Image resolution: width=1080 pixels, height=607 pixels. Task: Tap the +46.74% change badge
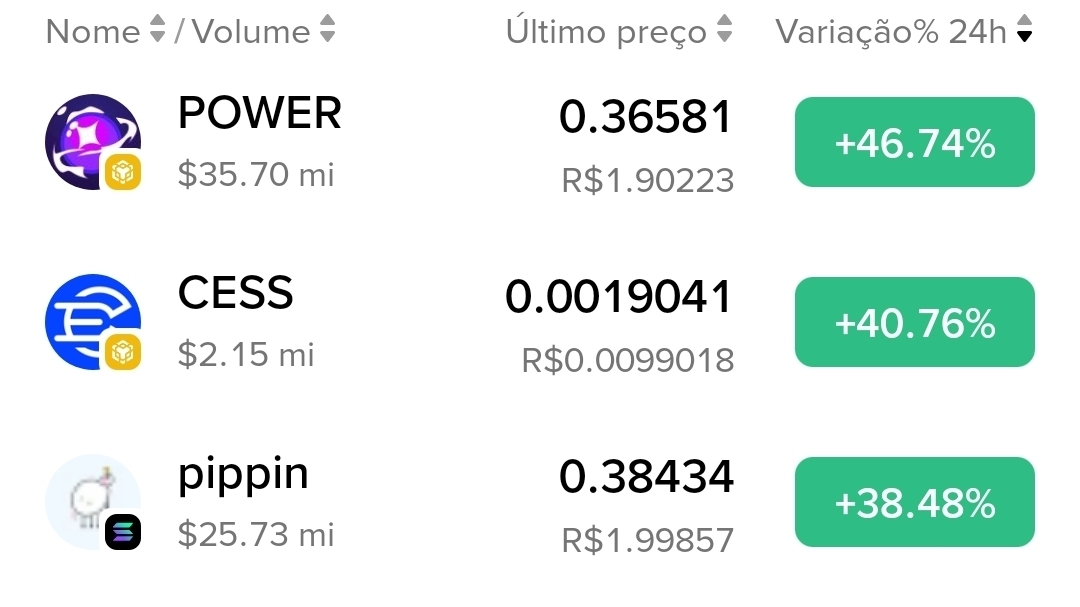point(915,143)
